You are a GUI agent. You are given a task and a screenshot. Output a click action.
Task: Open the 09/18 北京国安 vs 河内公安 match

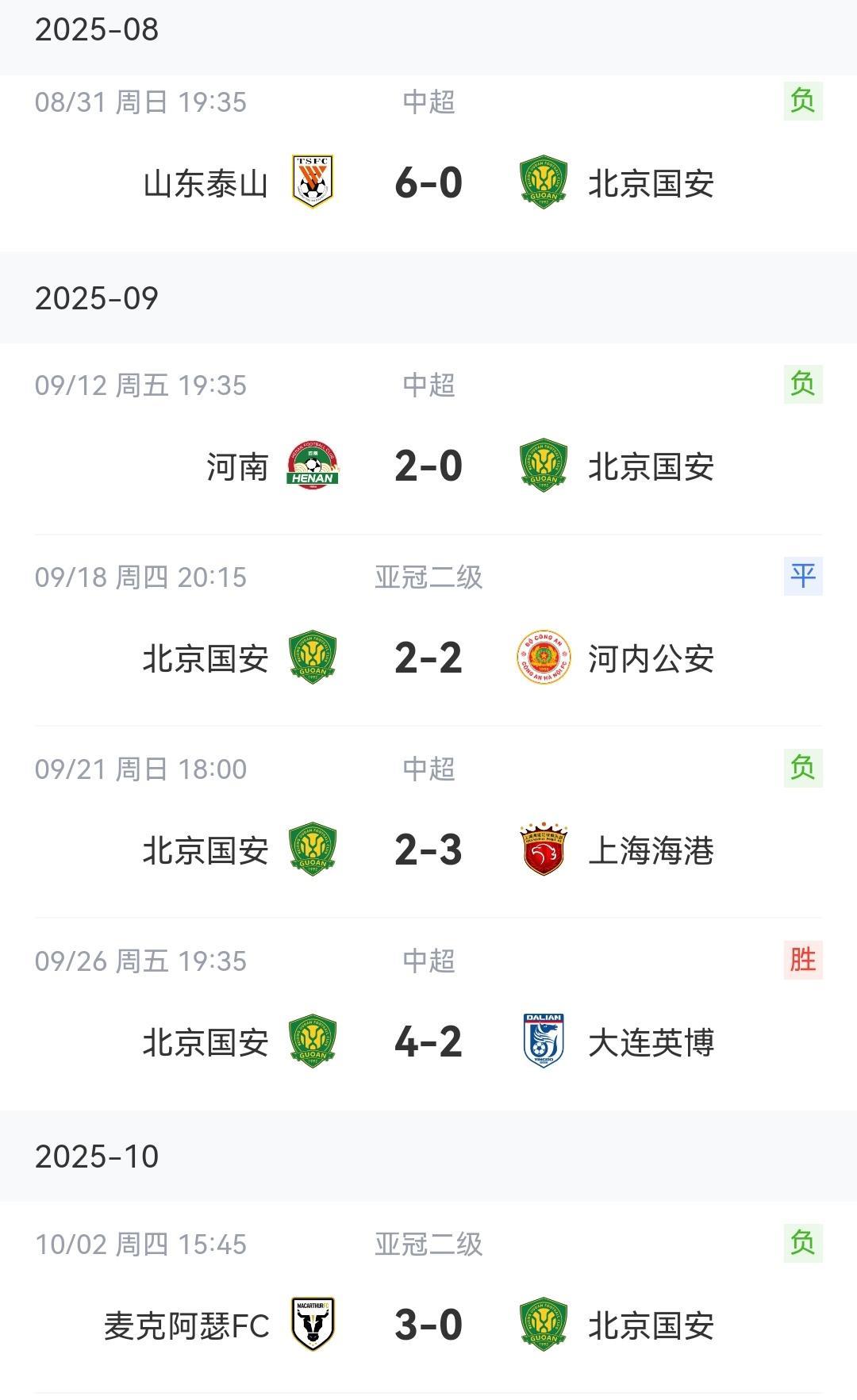428,658
